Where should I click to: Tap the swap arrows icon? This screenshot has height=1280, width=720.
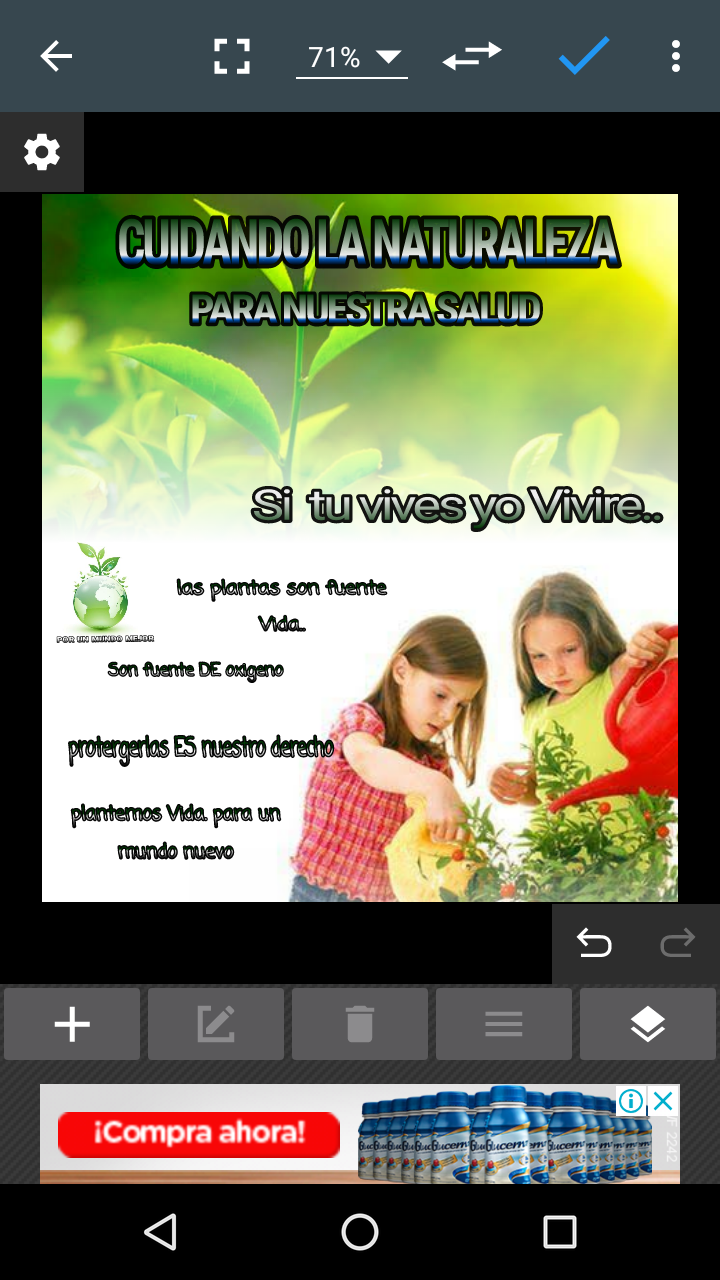point(472,57)
